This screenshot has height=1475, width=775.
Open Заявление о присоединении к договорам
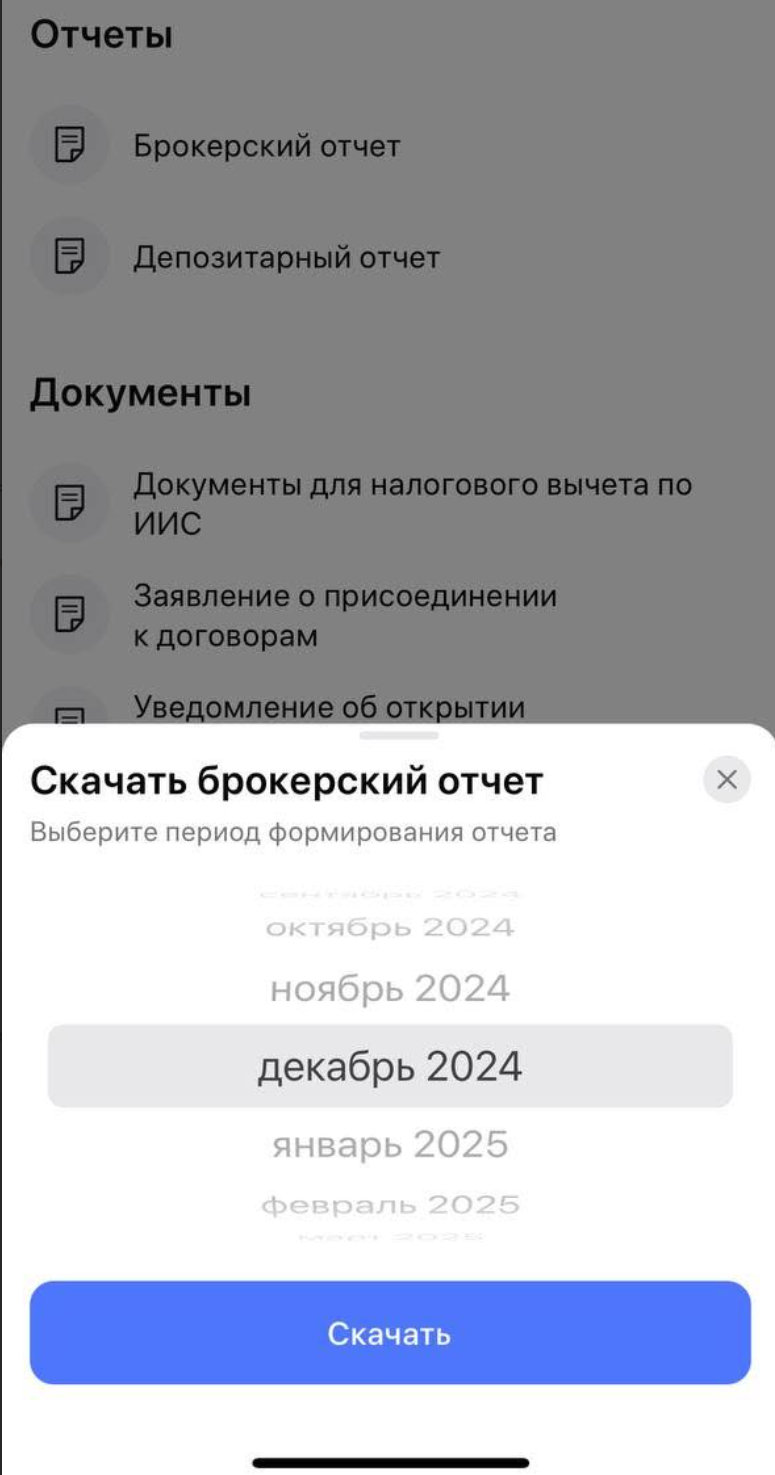[x=345, y=615]
